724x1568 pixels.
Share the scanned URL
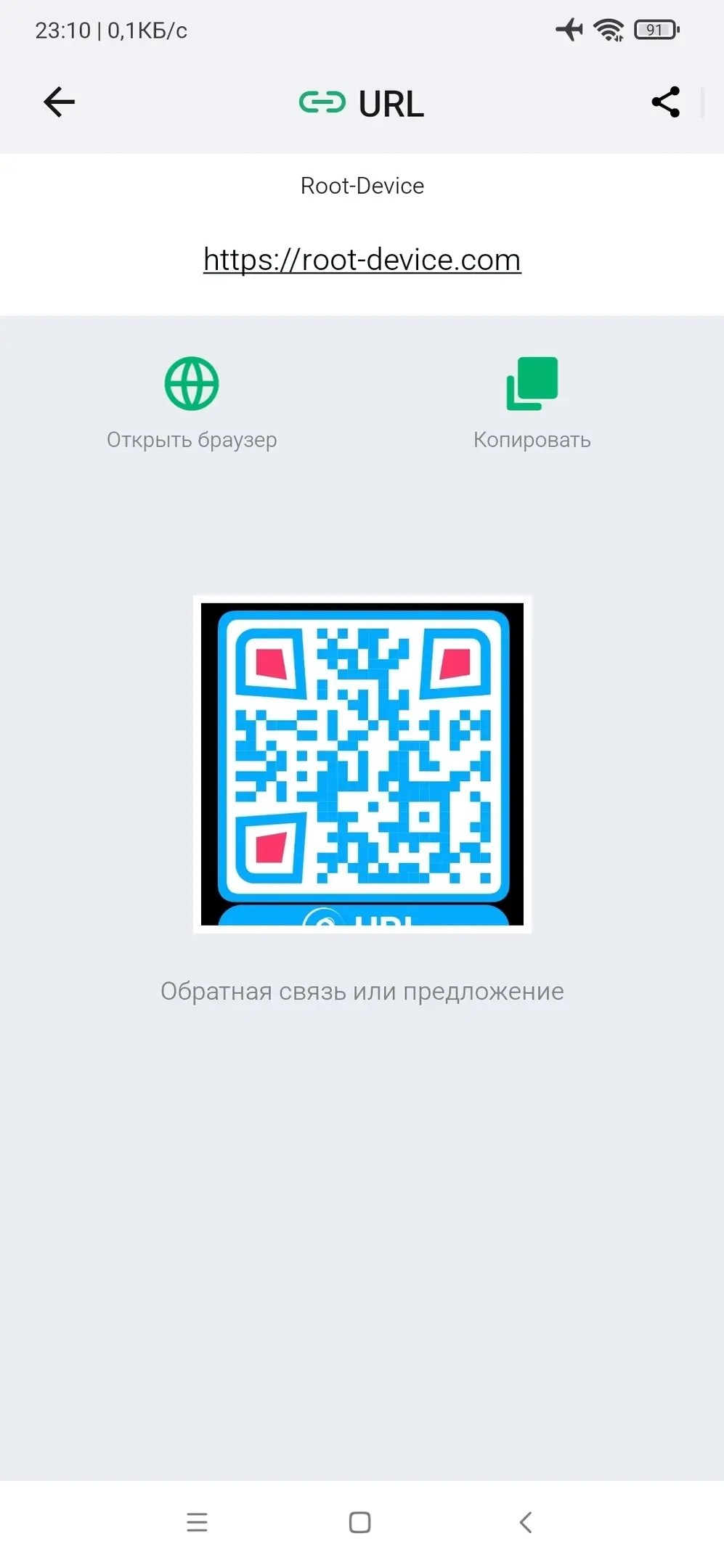click(665, 102)
